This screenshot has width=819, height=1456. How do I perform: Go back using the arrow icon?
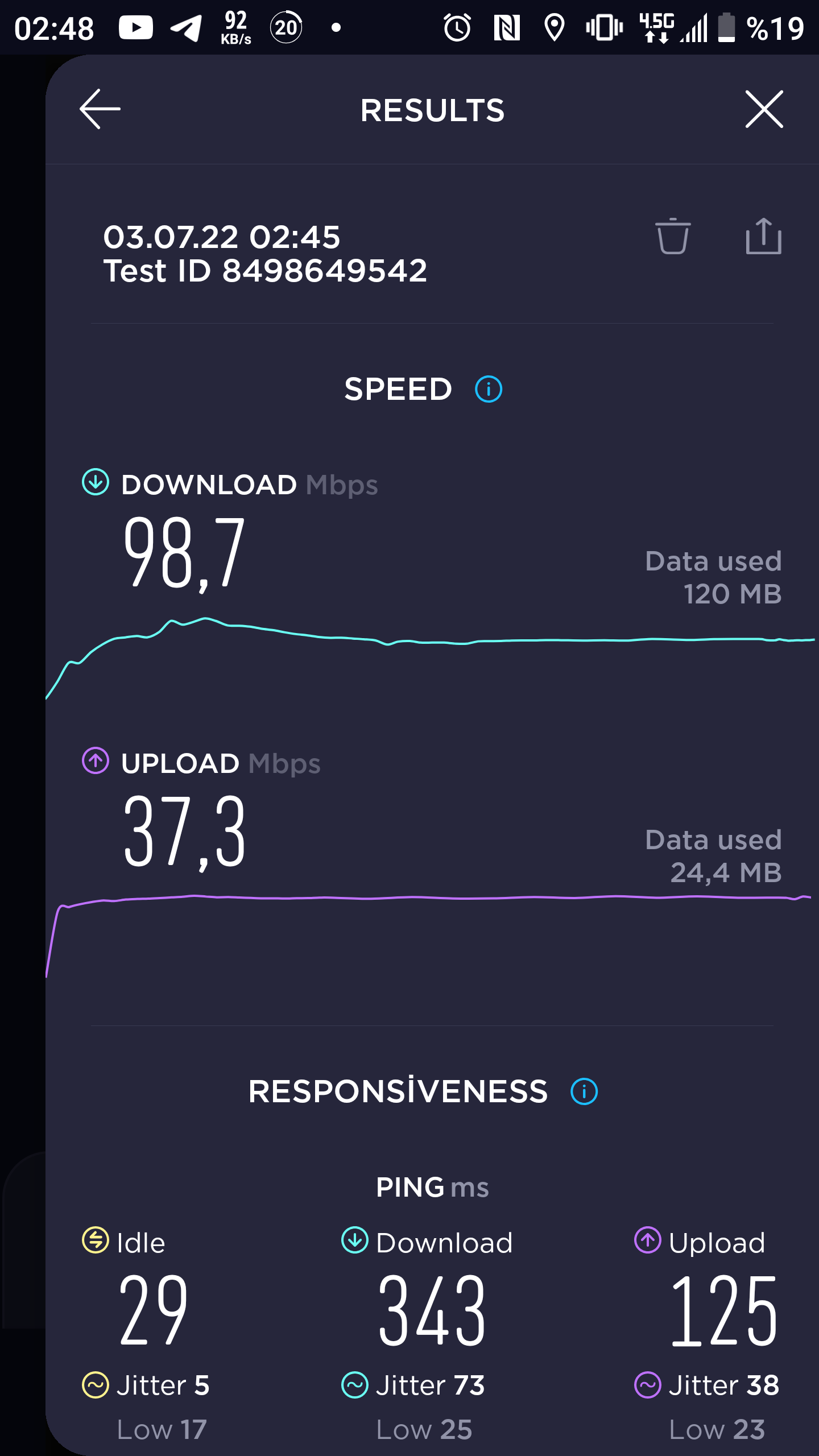(100, 109)
